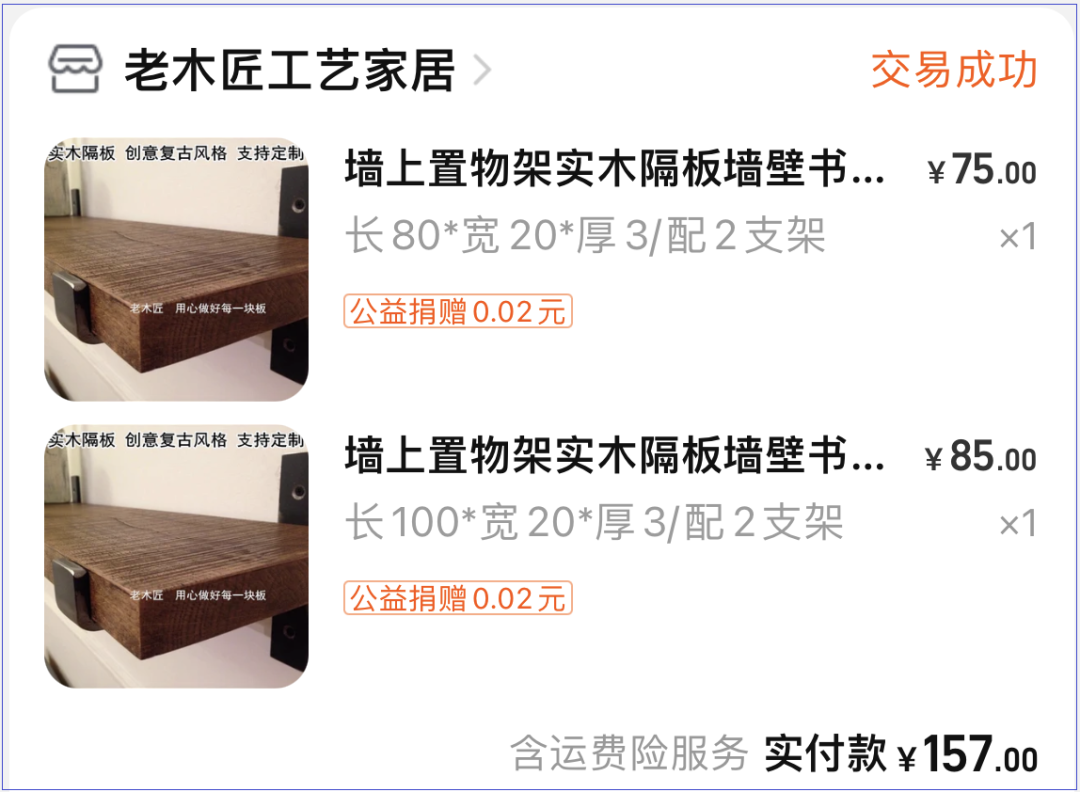Open the 老木匠工艺家居 shop page
This screenshot has width=1080, height=792.
tap(288, 70)
